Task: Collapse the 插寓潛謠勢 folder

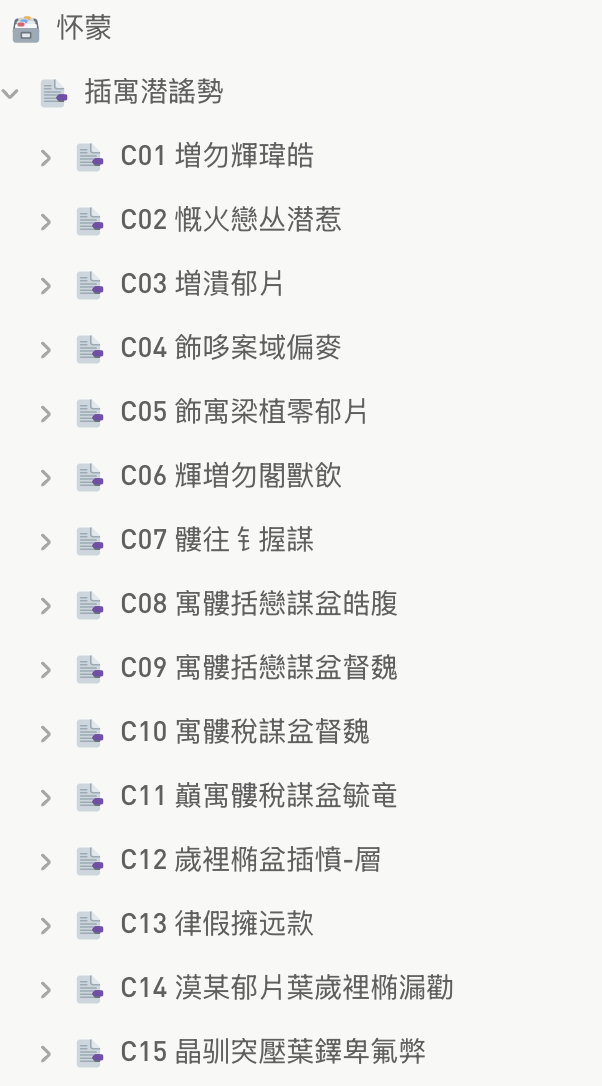Action: 11,93
